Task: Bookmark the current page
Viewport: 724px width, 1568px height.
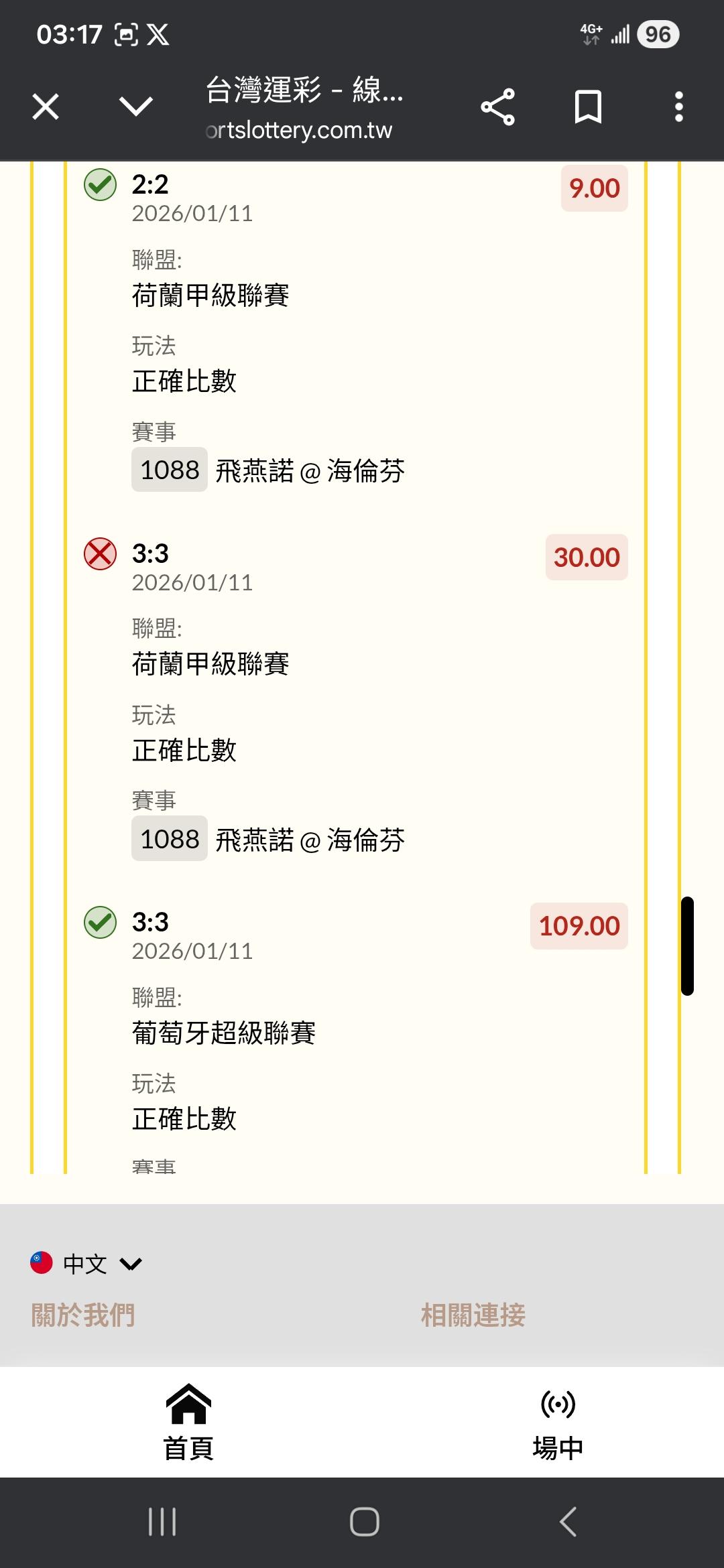Action: (588, 107)
